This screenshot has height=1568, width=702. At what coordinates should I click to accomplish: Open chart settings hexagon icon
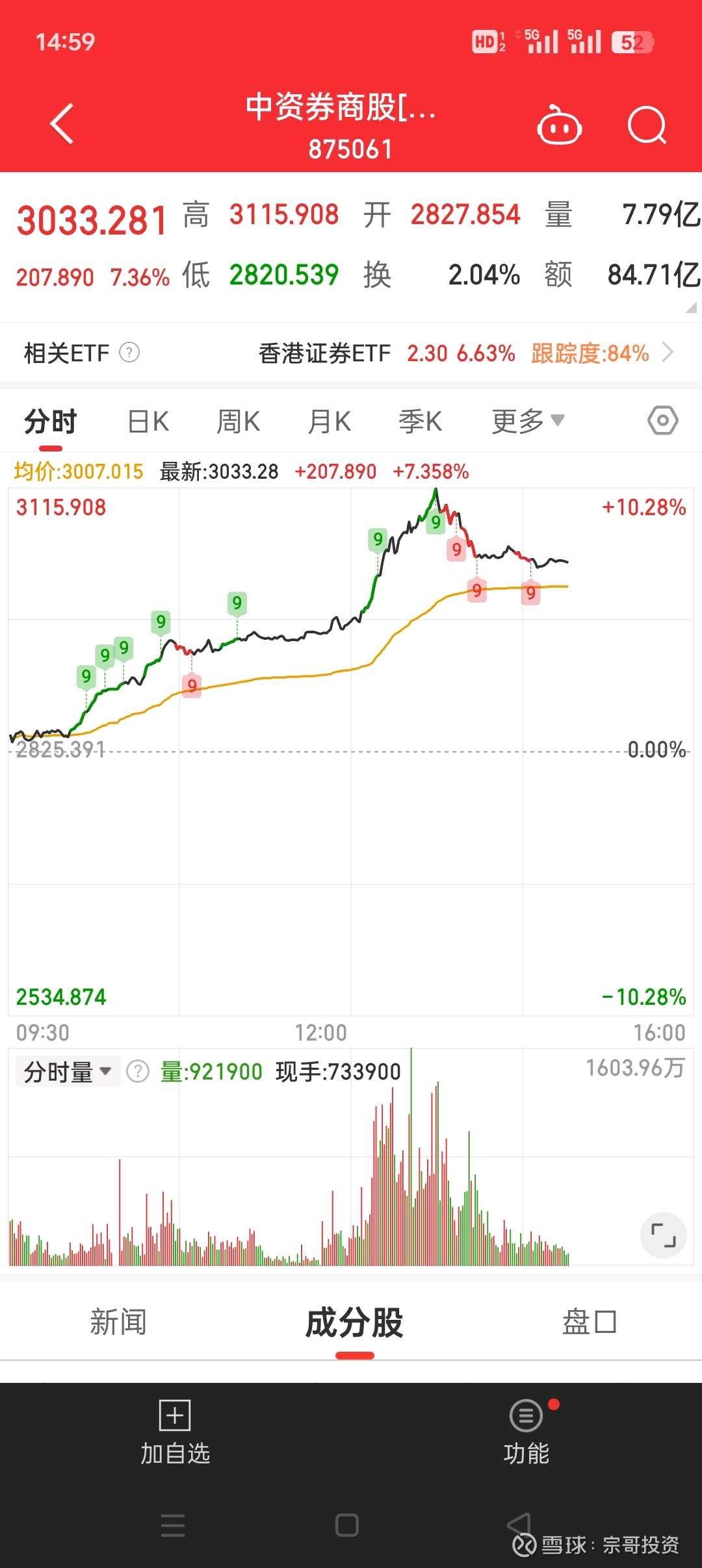(x=662, y=421)
